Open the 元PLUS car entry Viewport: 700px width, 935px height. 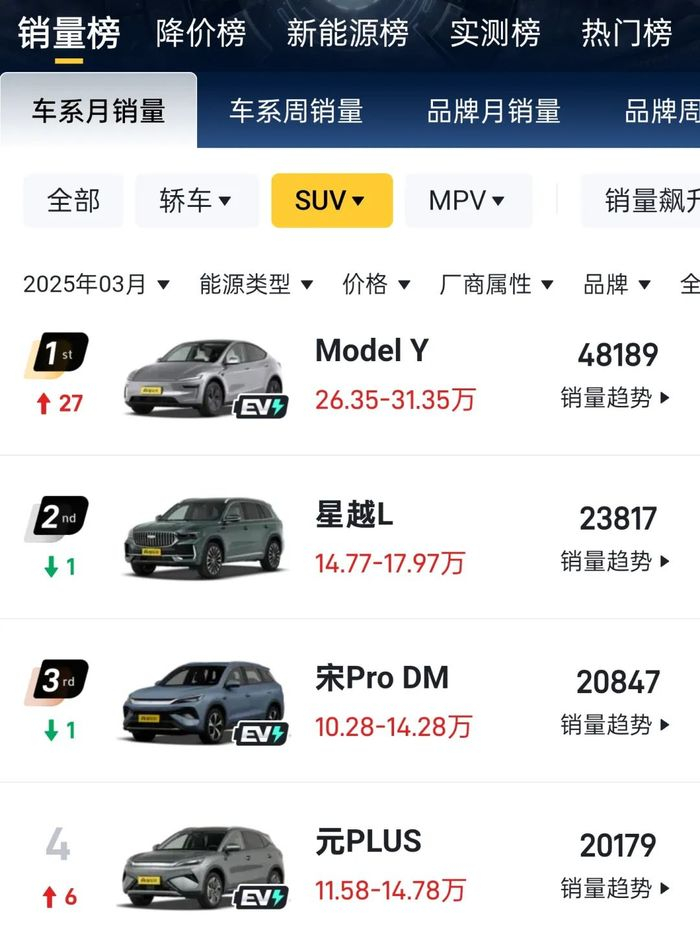click(x=368, y=842)
